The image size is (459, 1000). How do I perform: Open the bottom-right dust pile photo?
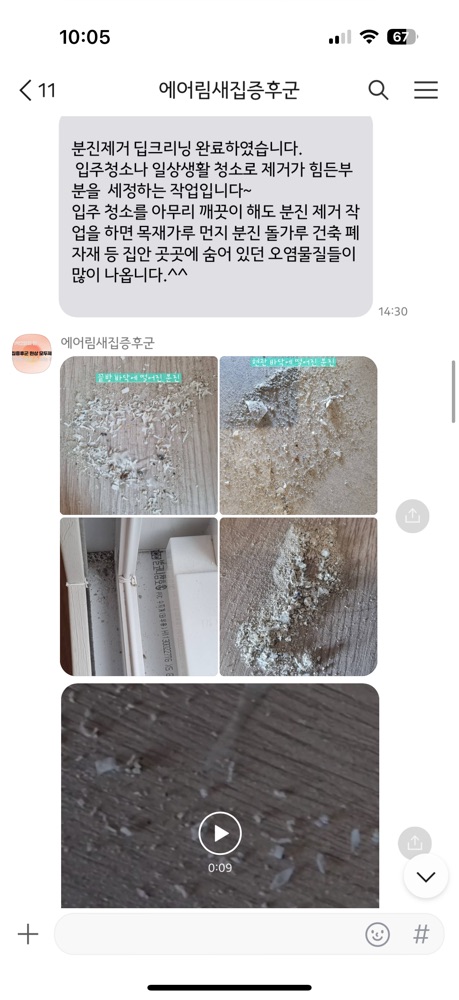tap(298, 596)
